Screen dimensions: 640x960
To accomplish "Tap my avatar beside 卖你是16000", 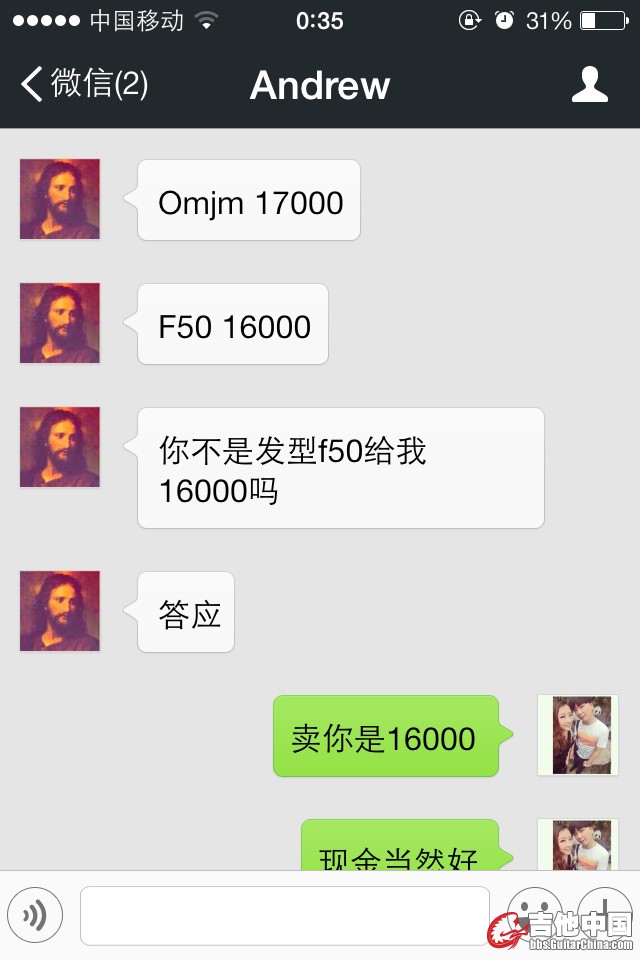I will tap(578, 735).
